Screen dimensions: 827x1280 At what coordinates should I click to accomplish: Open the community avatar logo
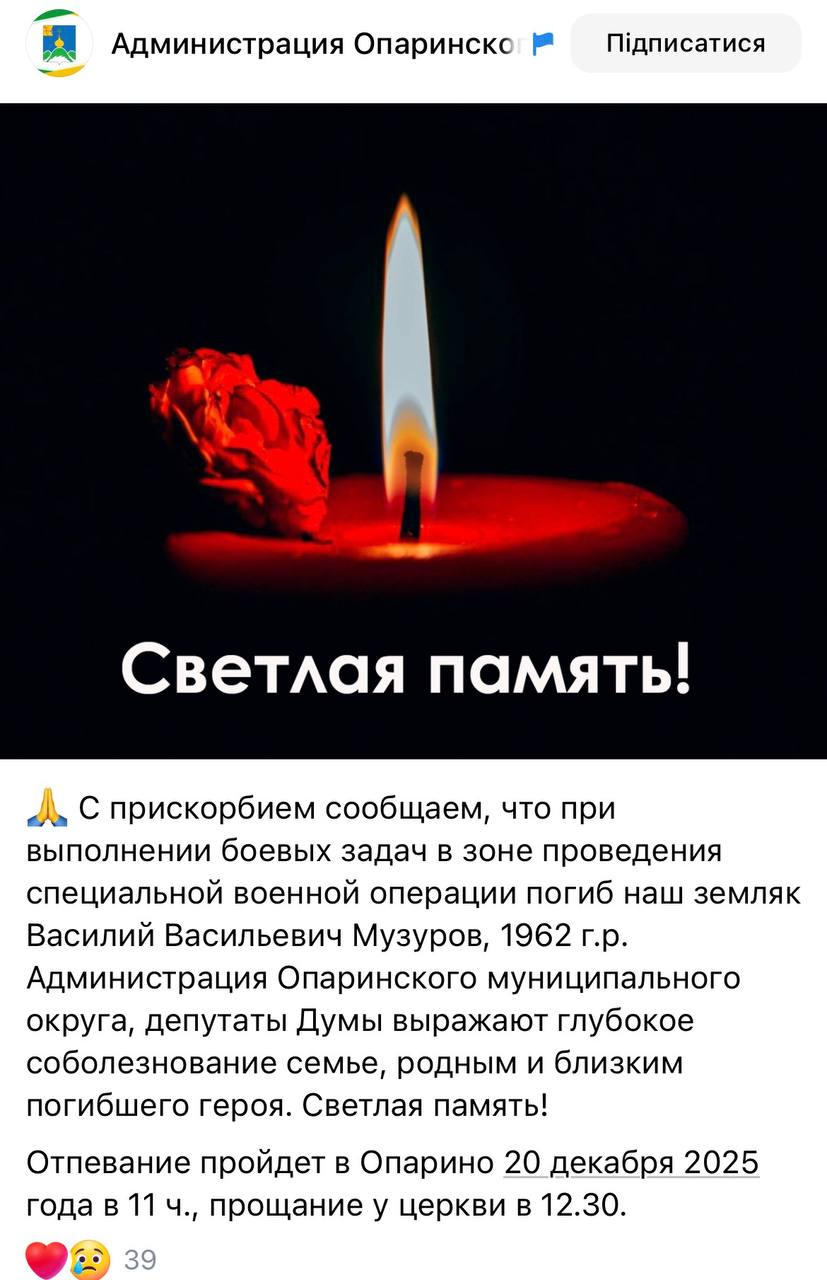click(59, 43)
